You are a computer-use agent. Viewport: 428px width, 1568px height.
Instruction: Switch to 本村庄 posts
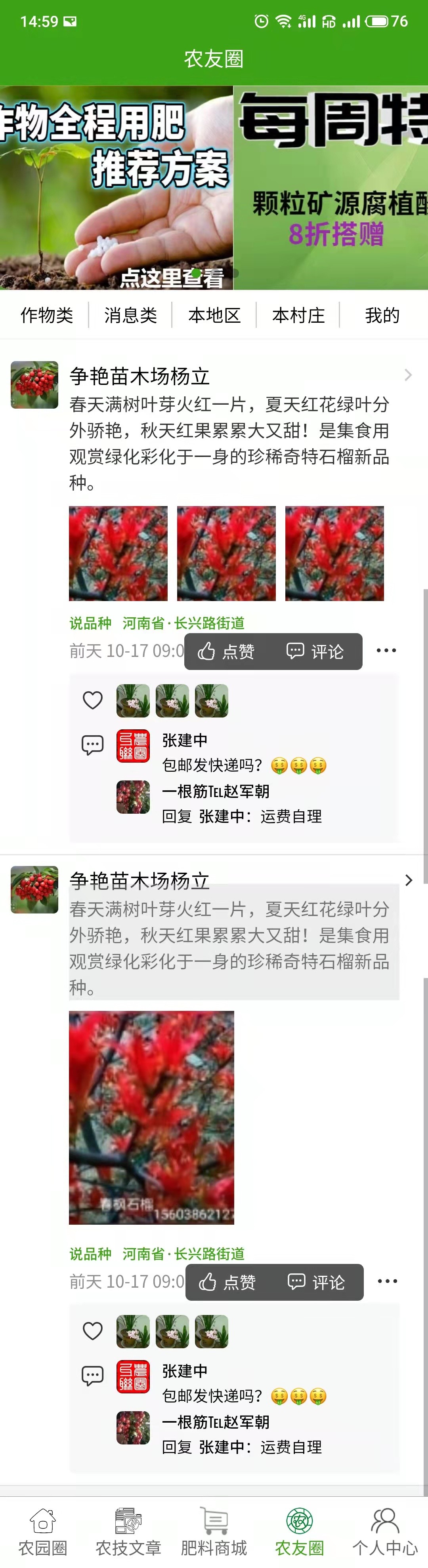(298, 315)
